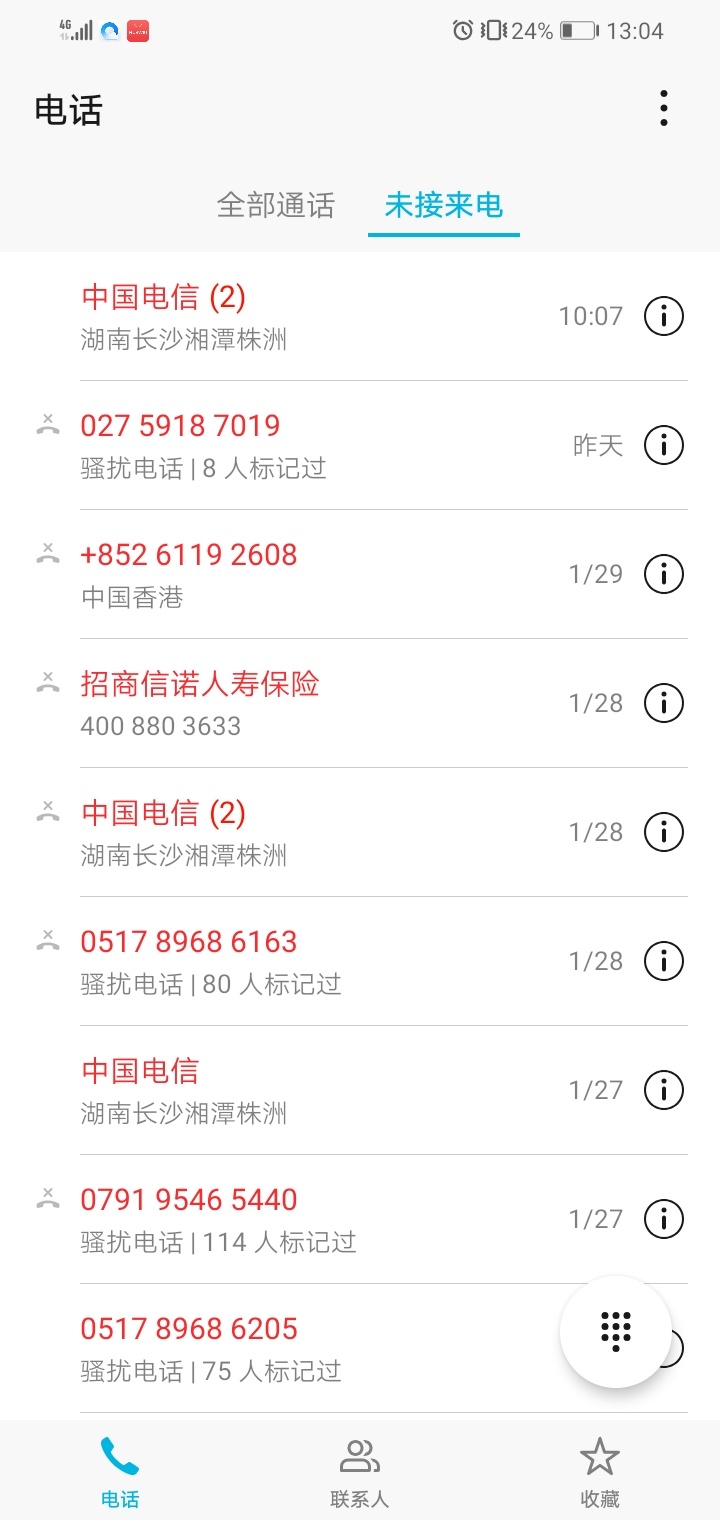Open info for 中国电信 call on 1/27
Screen dimensions: 720x1520
click(663, 1090)
